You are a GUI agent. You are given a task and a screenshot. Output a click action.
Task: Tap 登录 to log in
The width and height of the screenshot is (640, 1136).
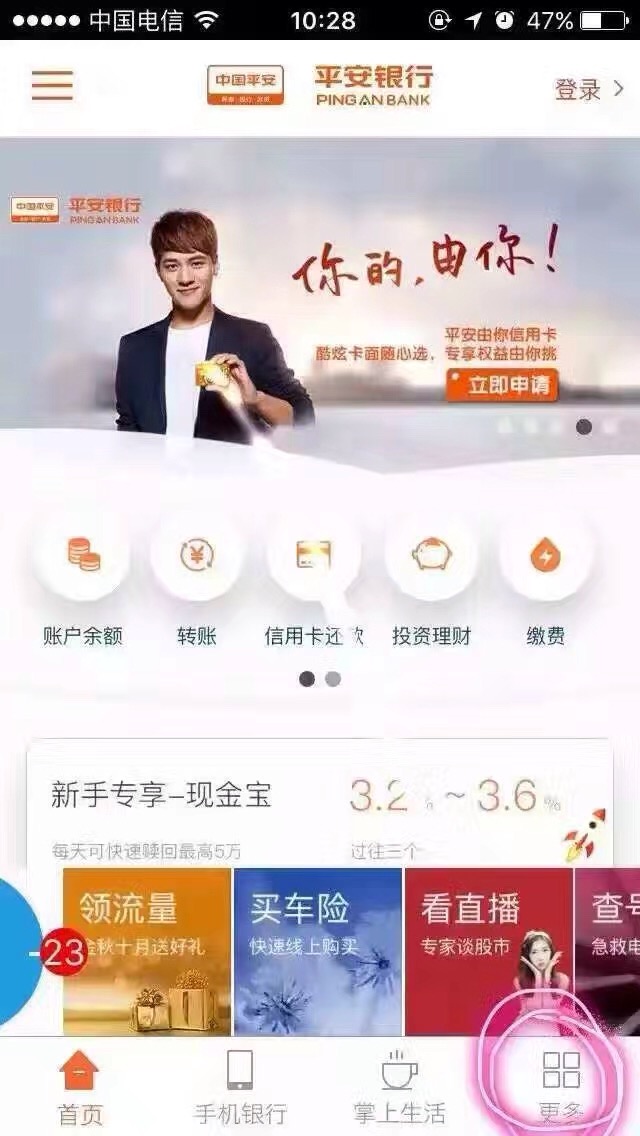(x=588, y=90)
